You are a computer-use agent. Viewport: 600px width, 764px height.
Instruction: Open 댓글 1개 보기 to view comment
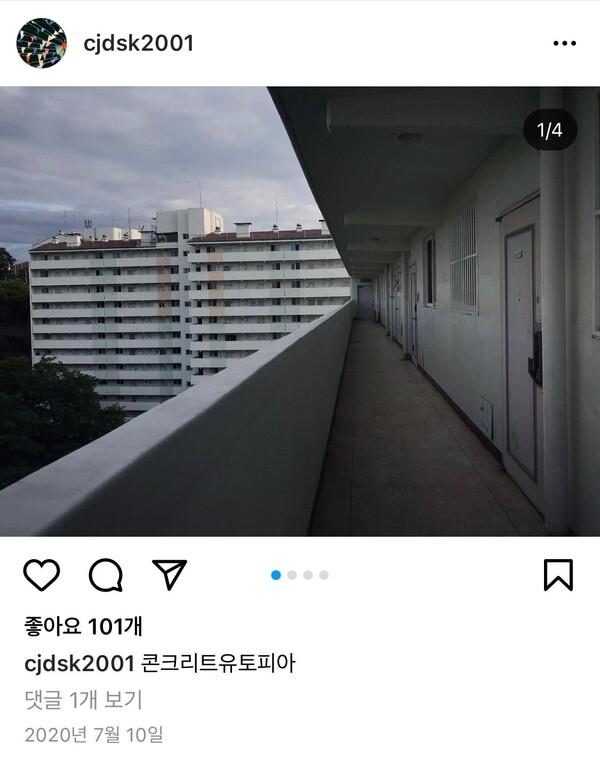(83, 699)
